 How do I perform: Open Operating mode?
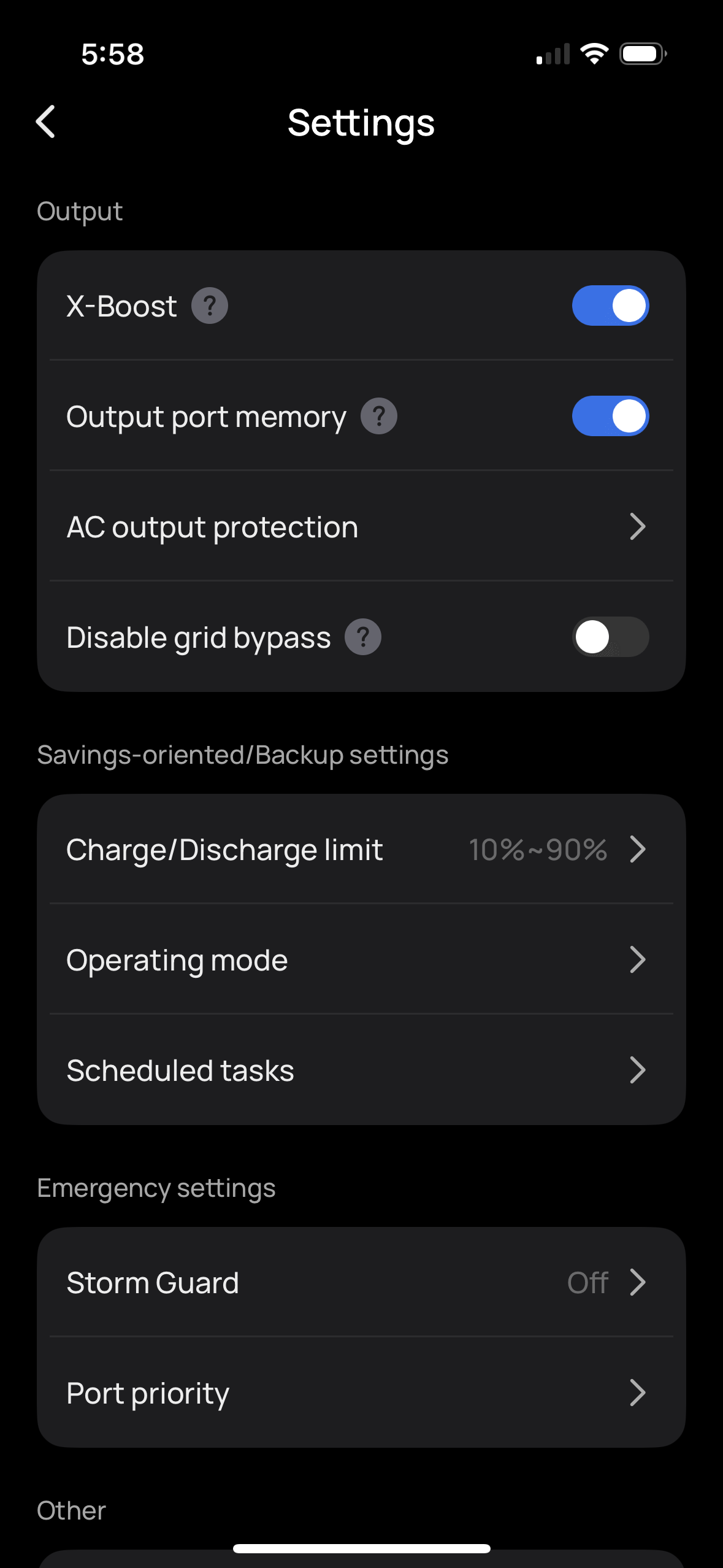[x=361, y=959]
